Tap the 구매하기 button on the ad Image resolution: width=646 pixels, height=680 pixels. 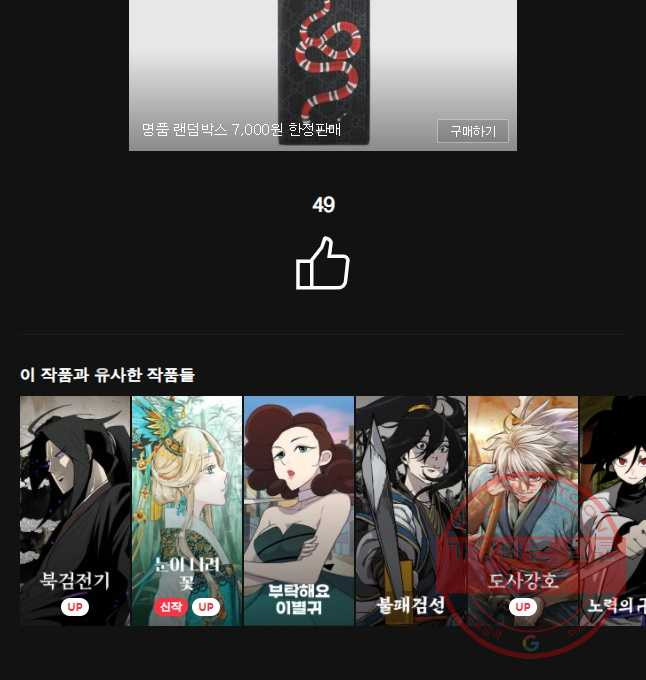[472, 131]
